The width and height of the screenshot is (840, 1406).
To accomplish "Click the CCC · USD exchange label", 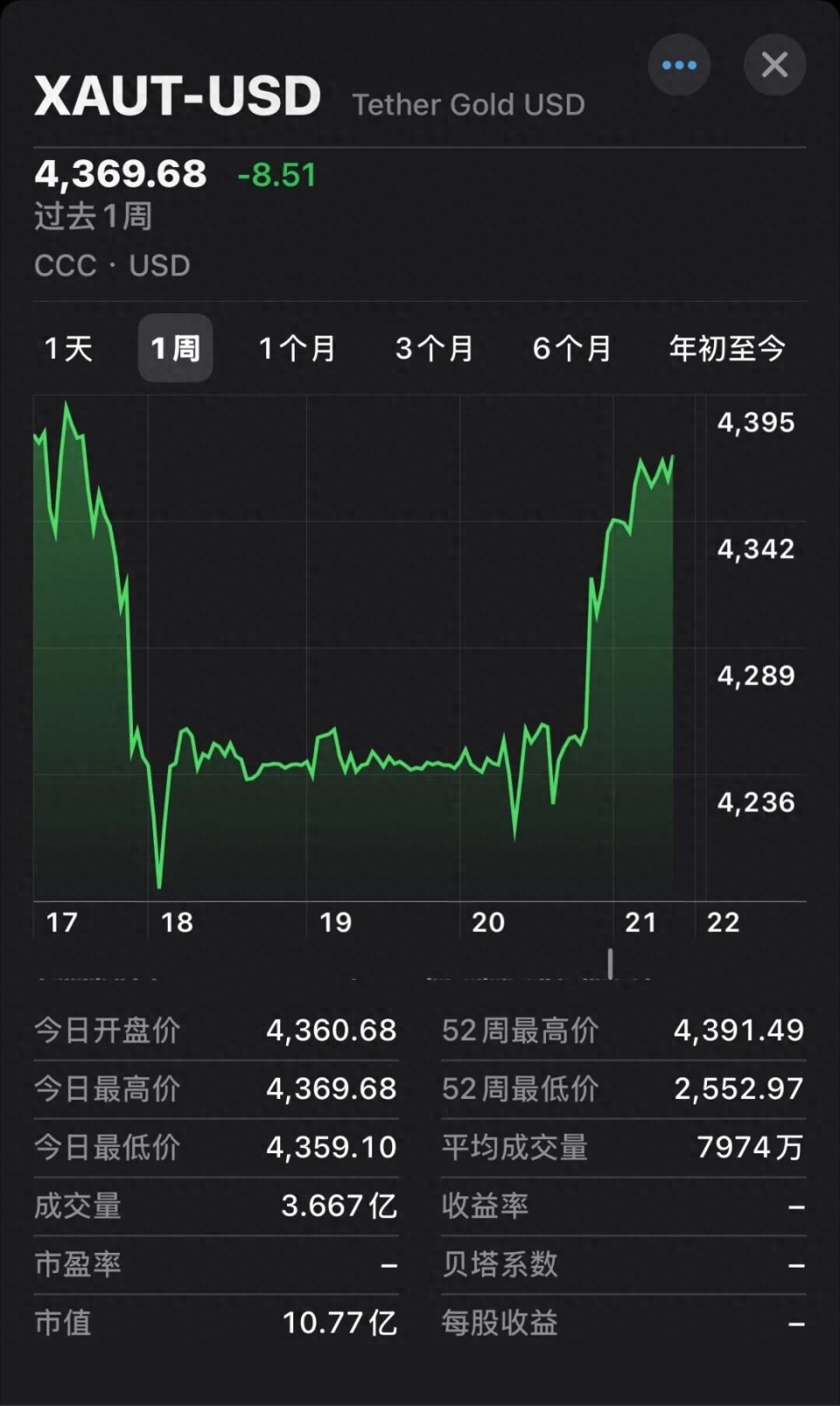I will tap(111, 265).
